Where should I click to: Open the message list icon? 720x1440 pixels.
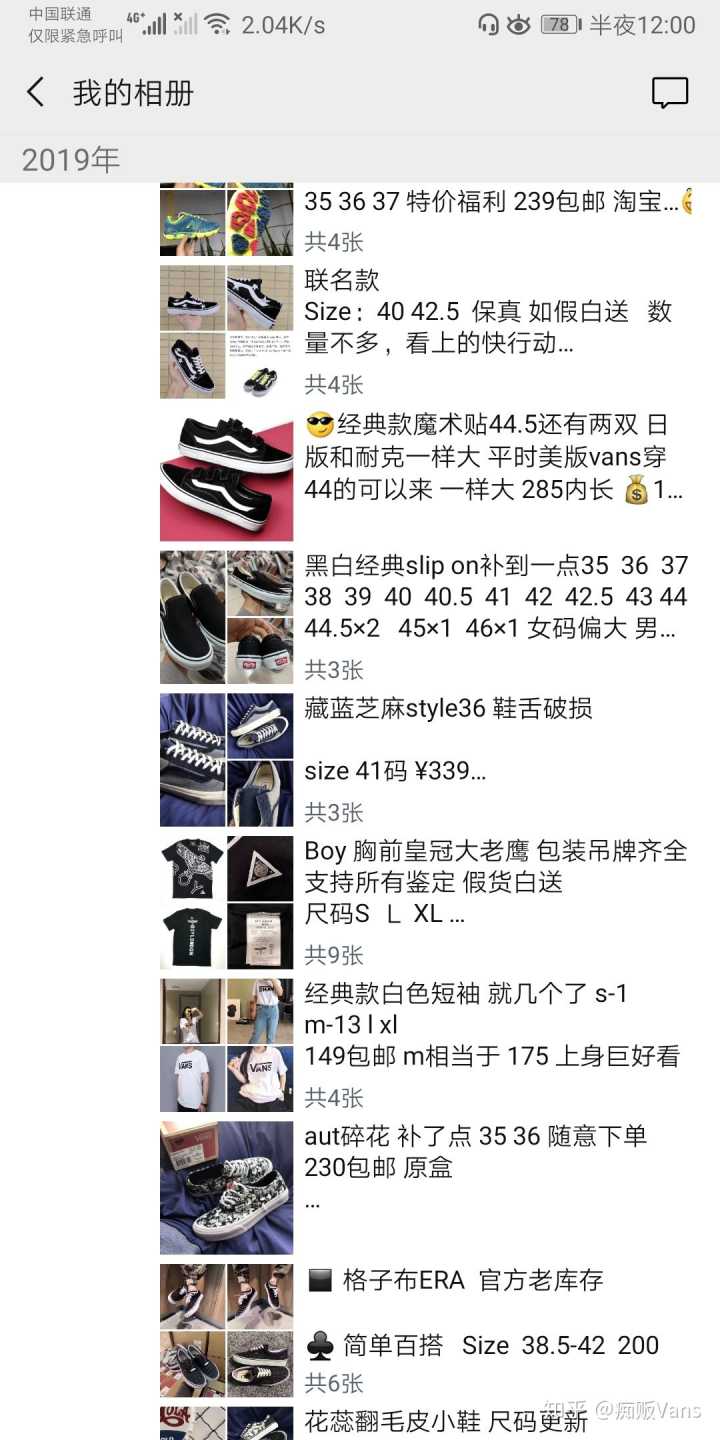coord(669,93)
